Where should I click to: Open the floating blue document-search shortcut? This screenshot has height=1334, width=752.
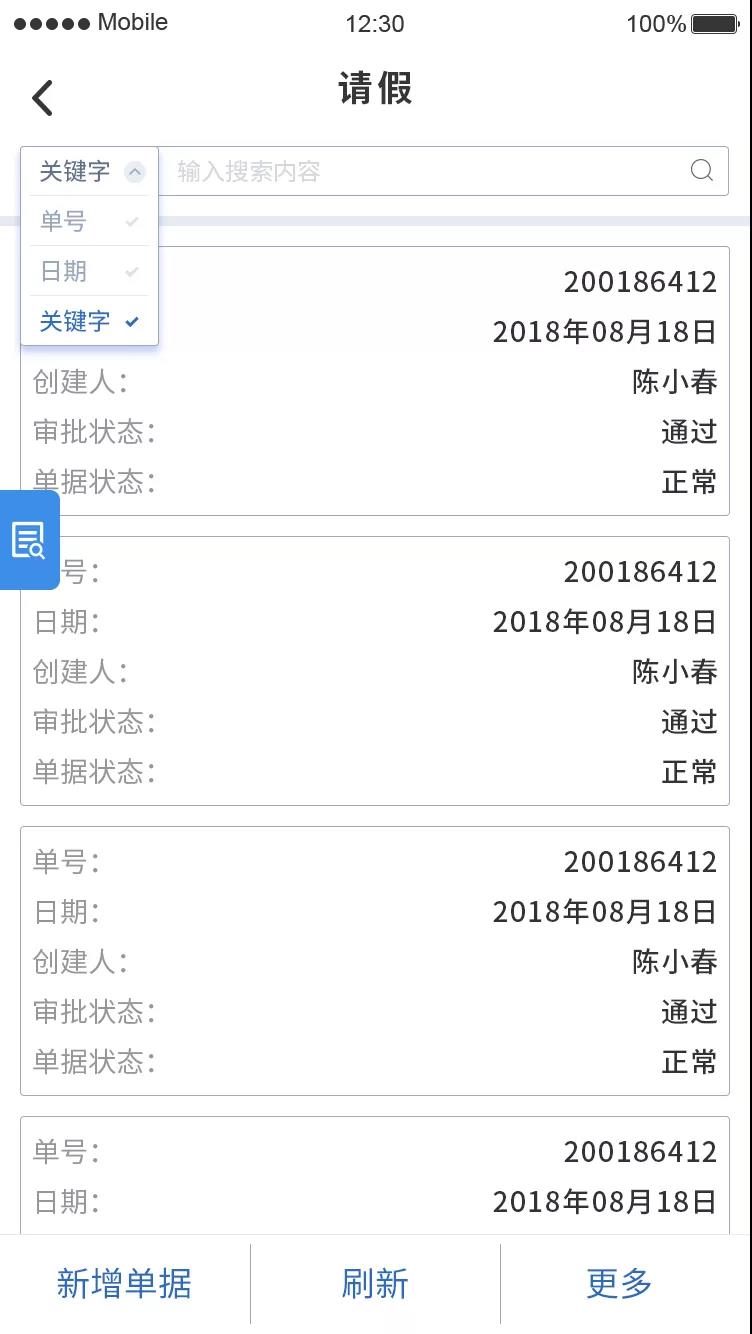coord(29,540)
